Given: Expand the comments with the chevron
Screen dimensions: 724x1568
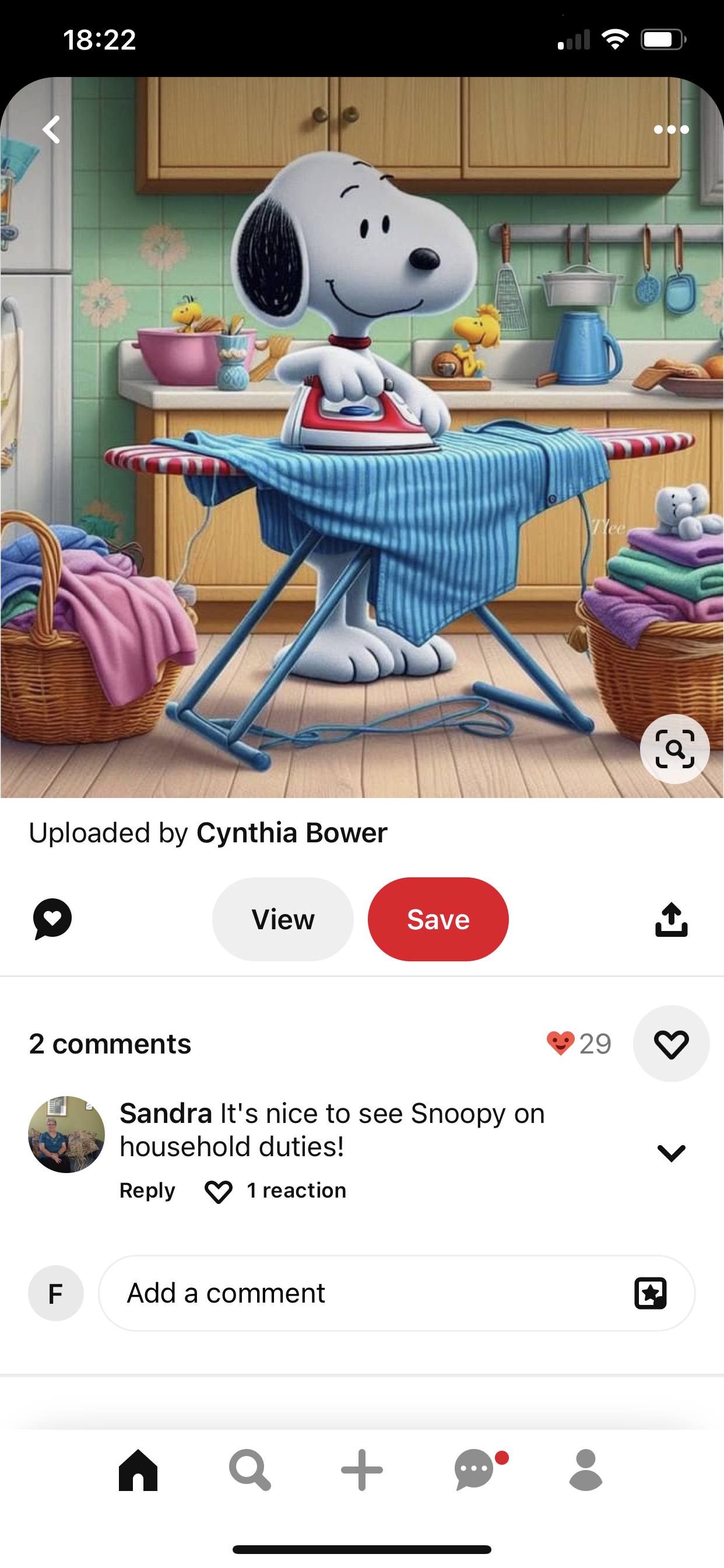Looking at the screenshot, I should 671,1152.
